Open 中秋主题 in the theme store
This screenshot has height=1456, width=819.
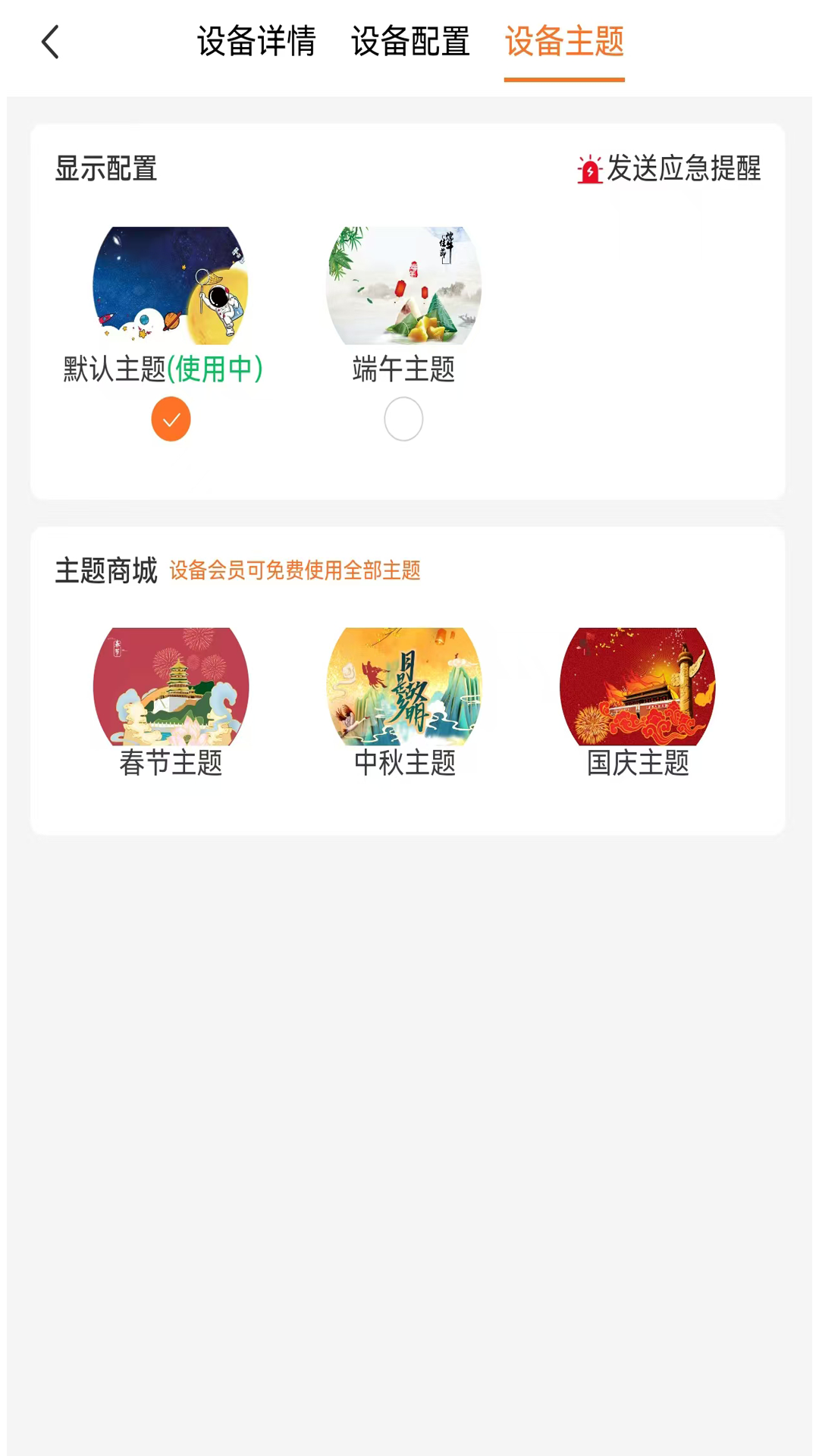pyautogui.click(x=403, y=686)
